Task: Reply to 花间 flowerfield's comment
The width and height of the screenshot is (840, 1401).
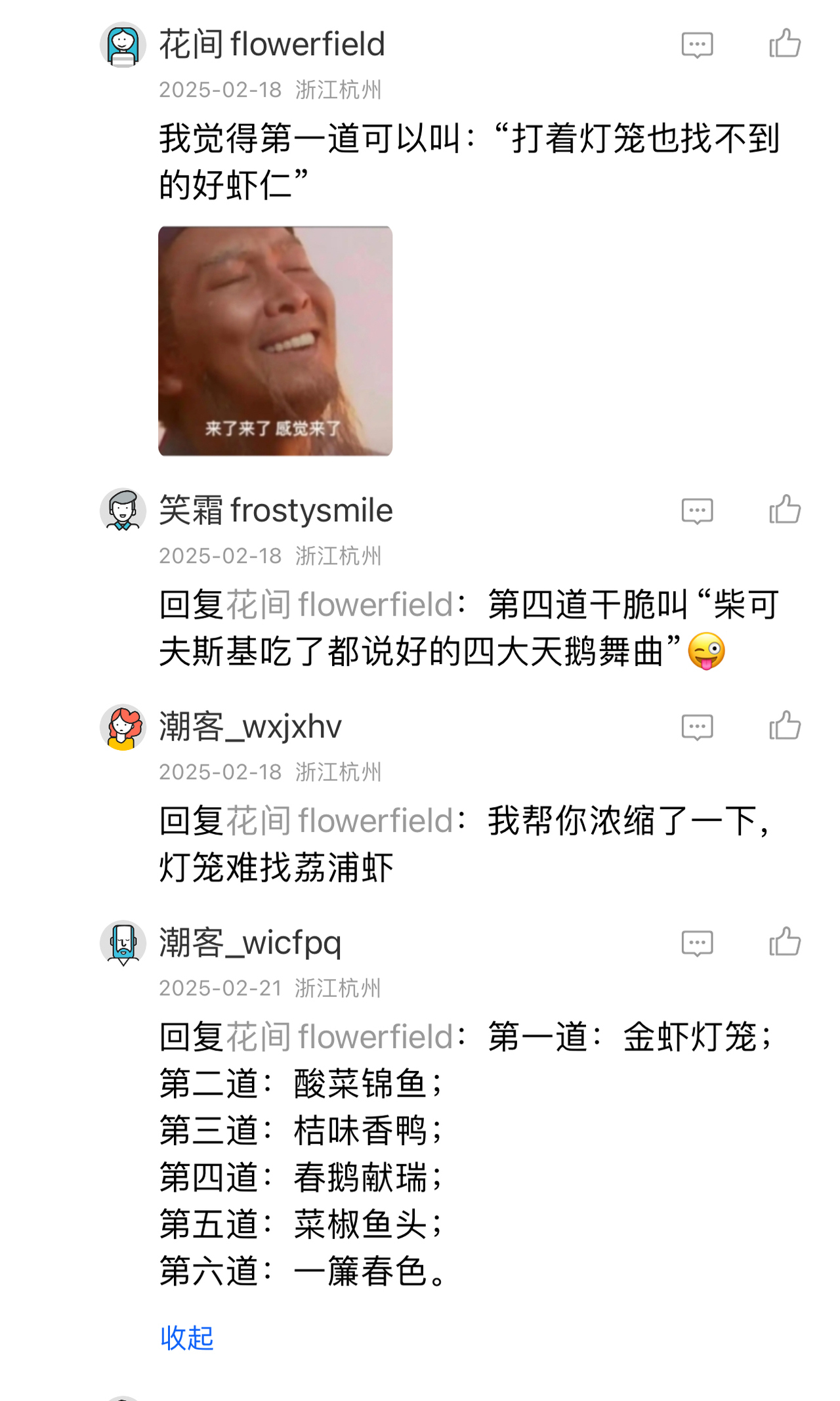Action: [697, 45]
